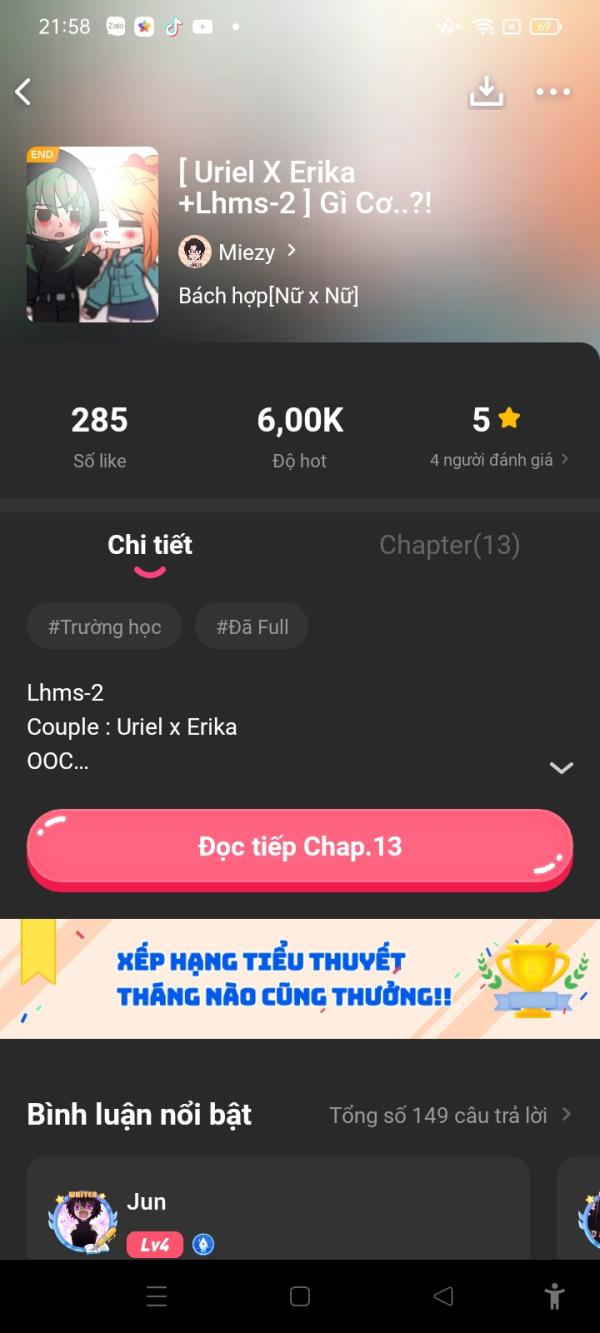The height and width of the screenshot is (1333, 600).
Task: Open author Miezy's profile
Action: tap(238, 252)
